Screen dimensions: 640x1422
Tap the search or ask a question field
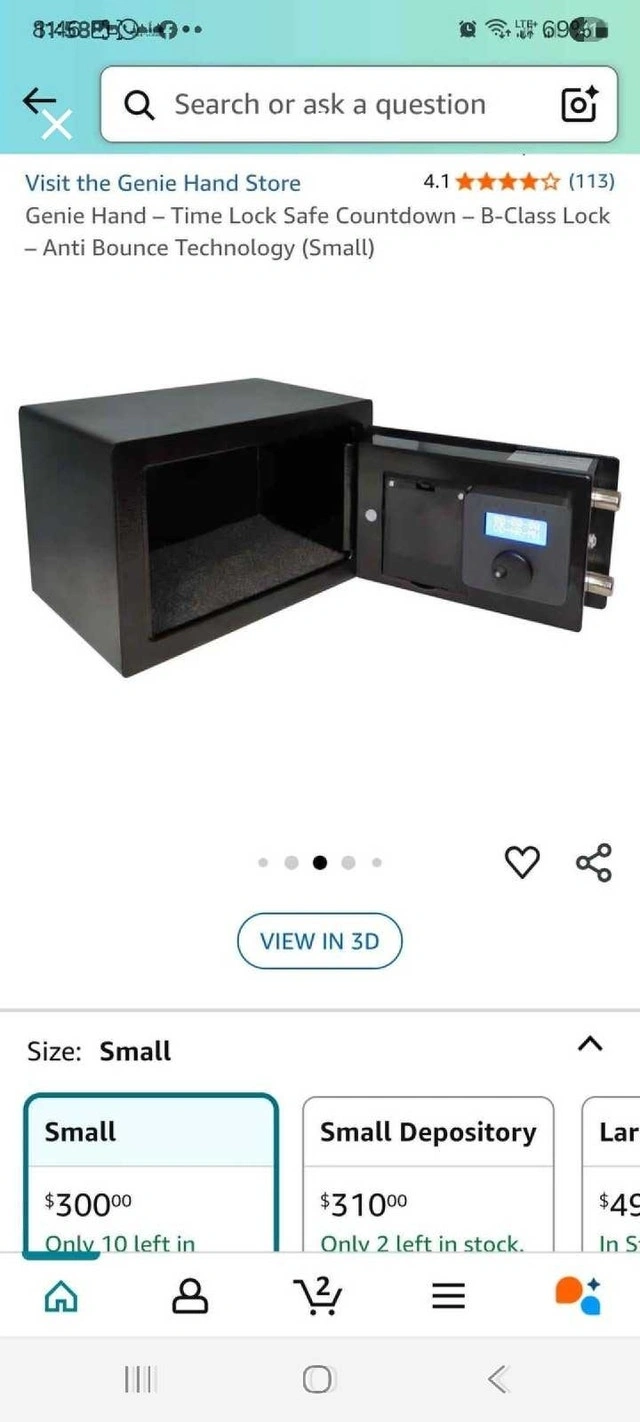[330, 105]
